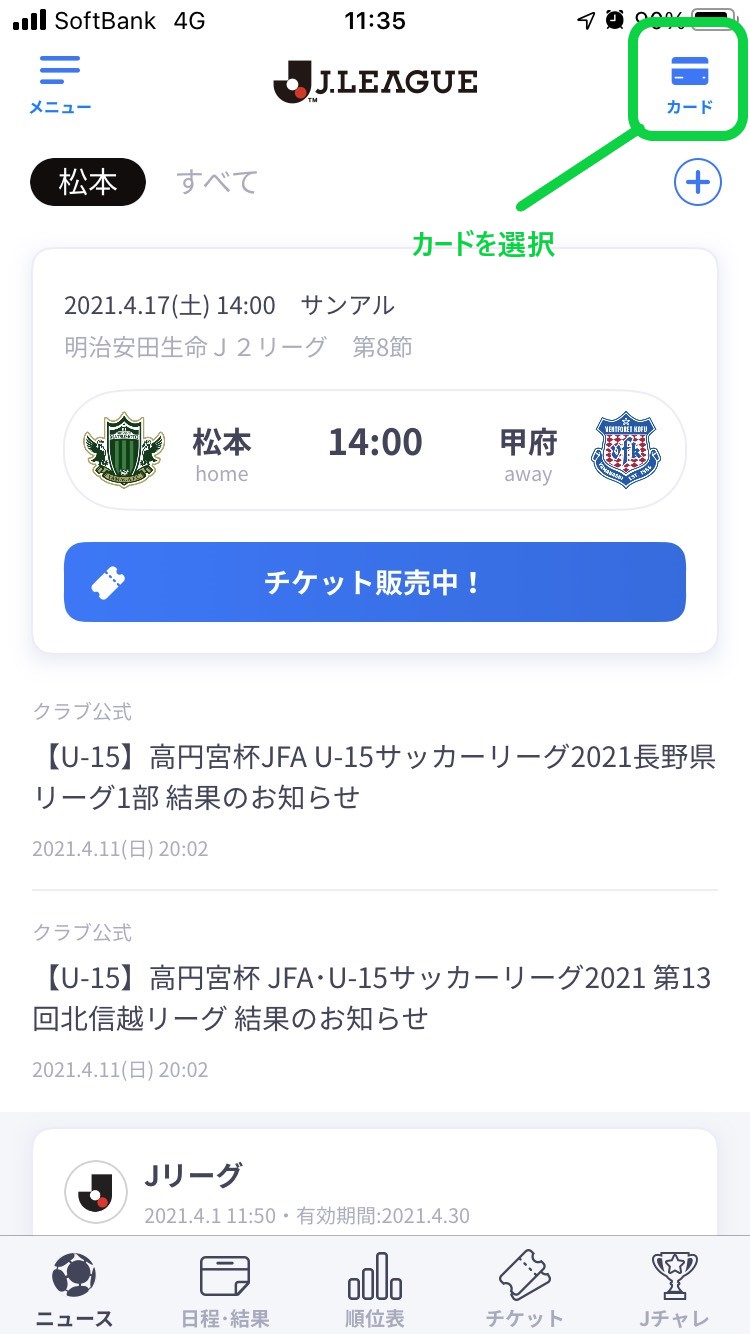This screenshot has height=1334, width=750.
Task: View the 順位表 tab
Action: click(375, 1290)
